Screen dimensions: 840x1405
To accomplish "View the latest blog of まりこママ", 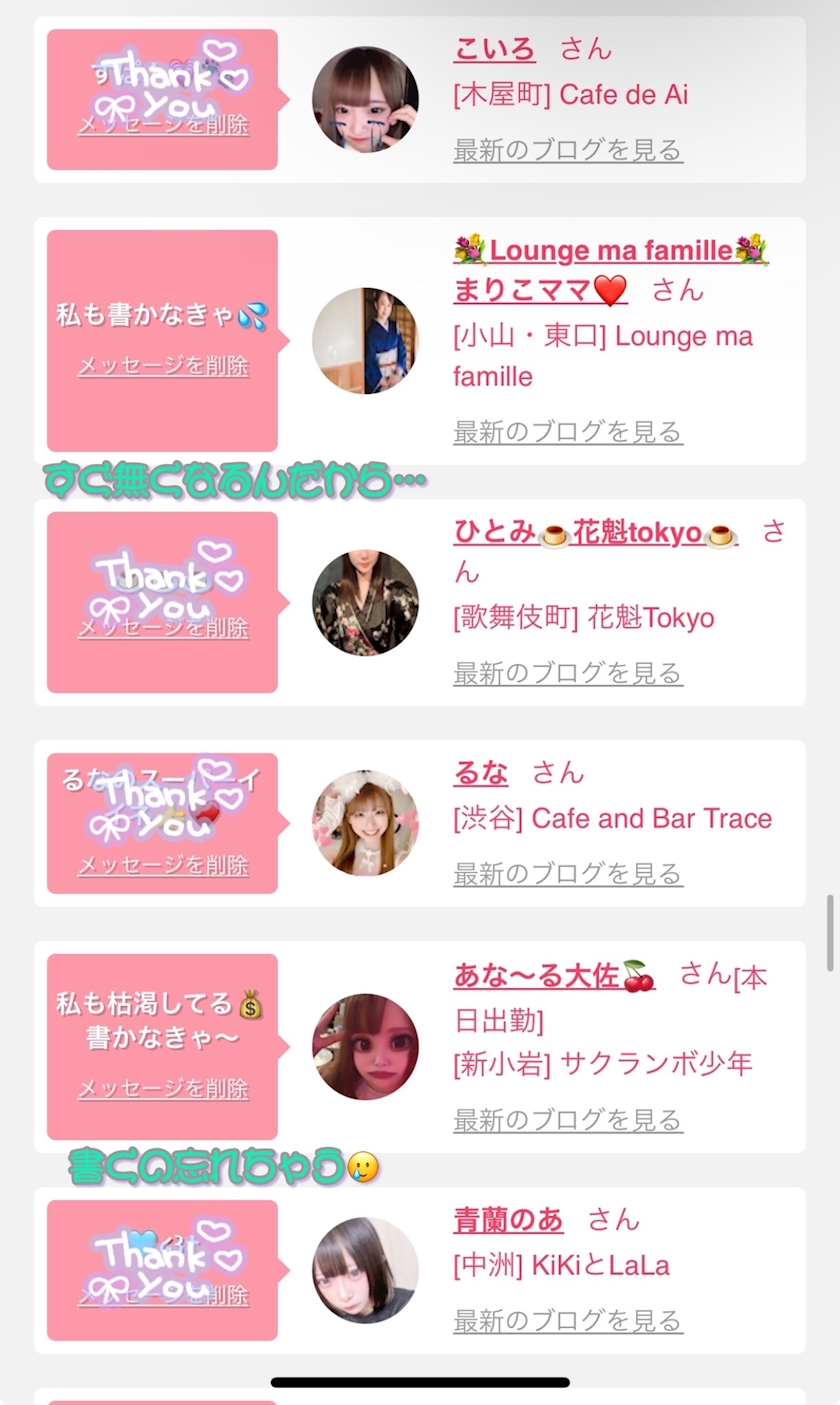I will click(567, 432).
